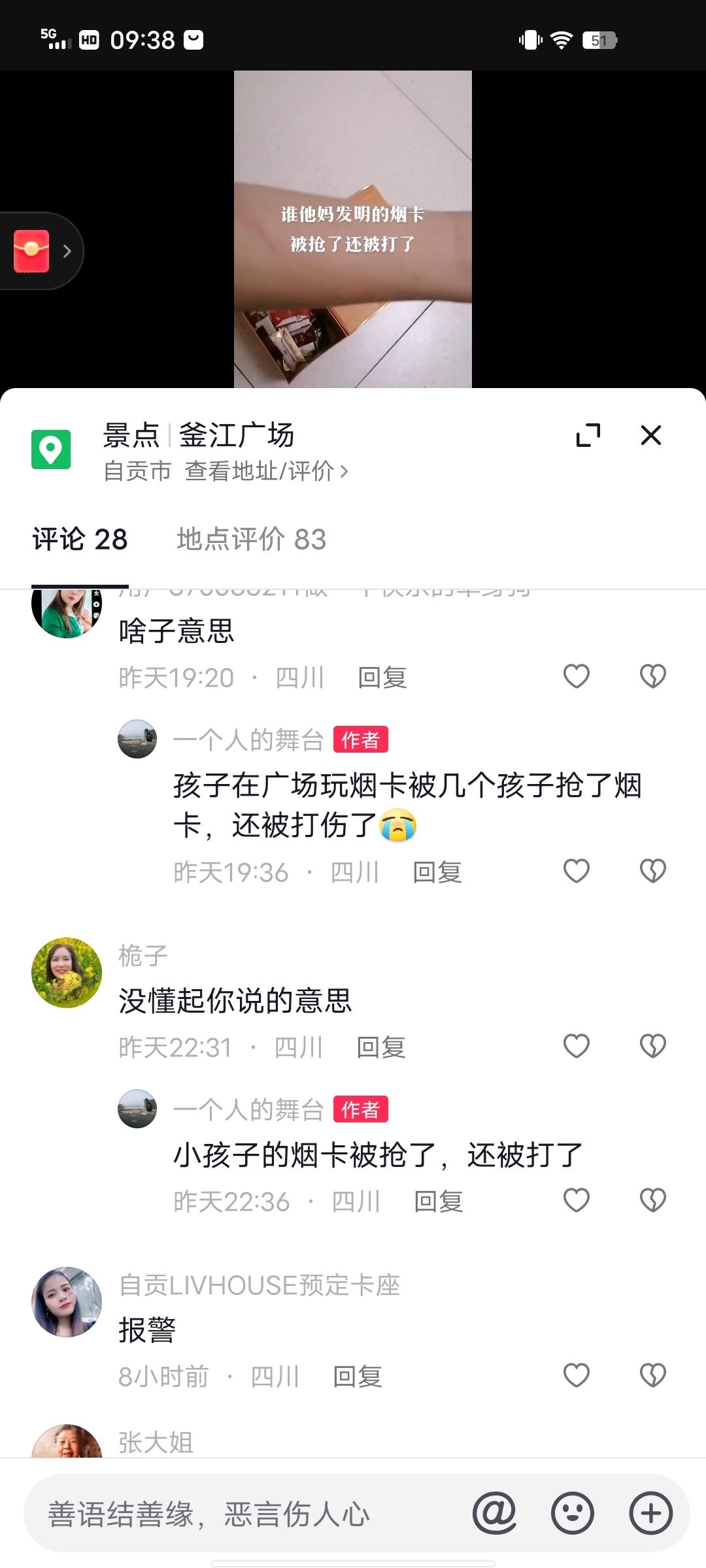Open the red envelope side widget

point(33,251)
